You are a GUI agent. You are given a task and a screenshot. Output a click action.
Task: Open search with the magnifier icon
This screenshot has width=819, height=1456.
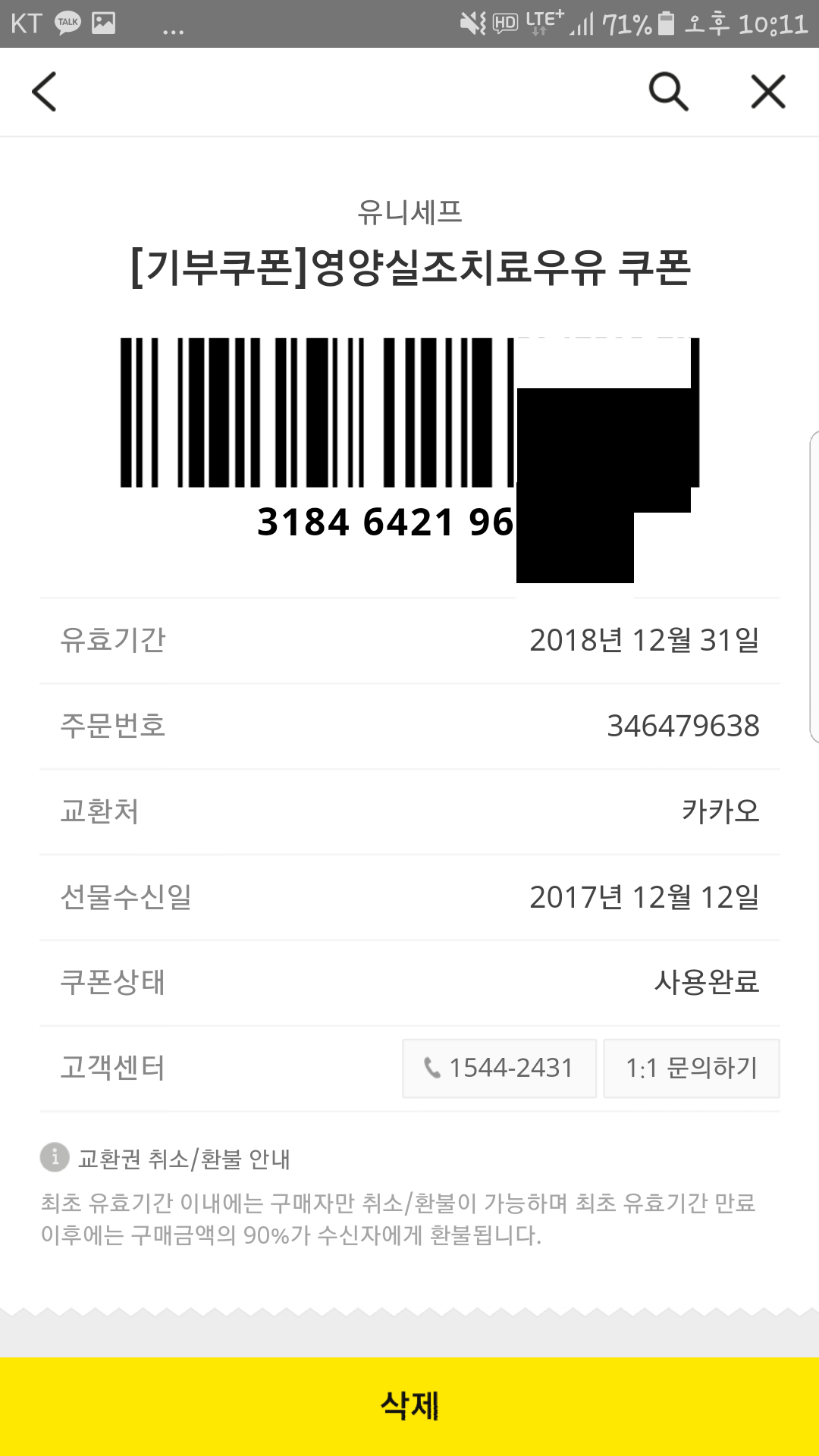click(x=669, y=92)
